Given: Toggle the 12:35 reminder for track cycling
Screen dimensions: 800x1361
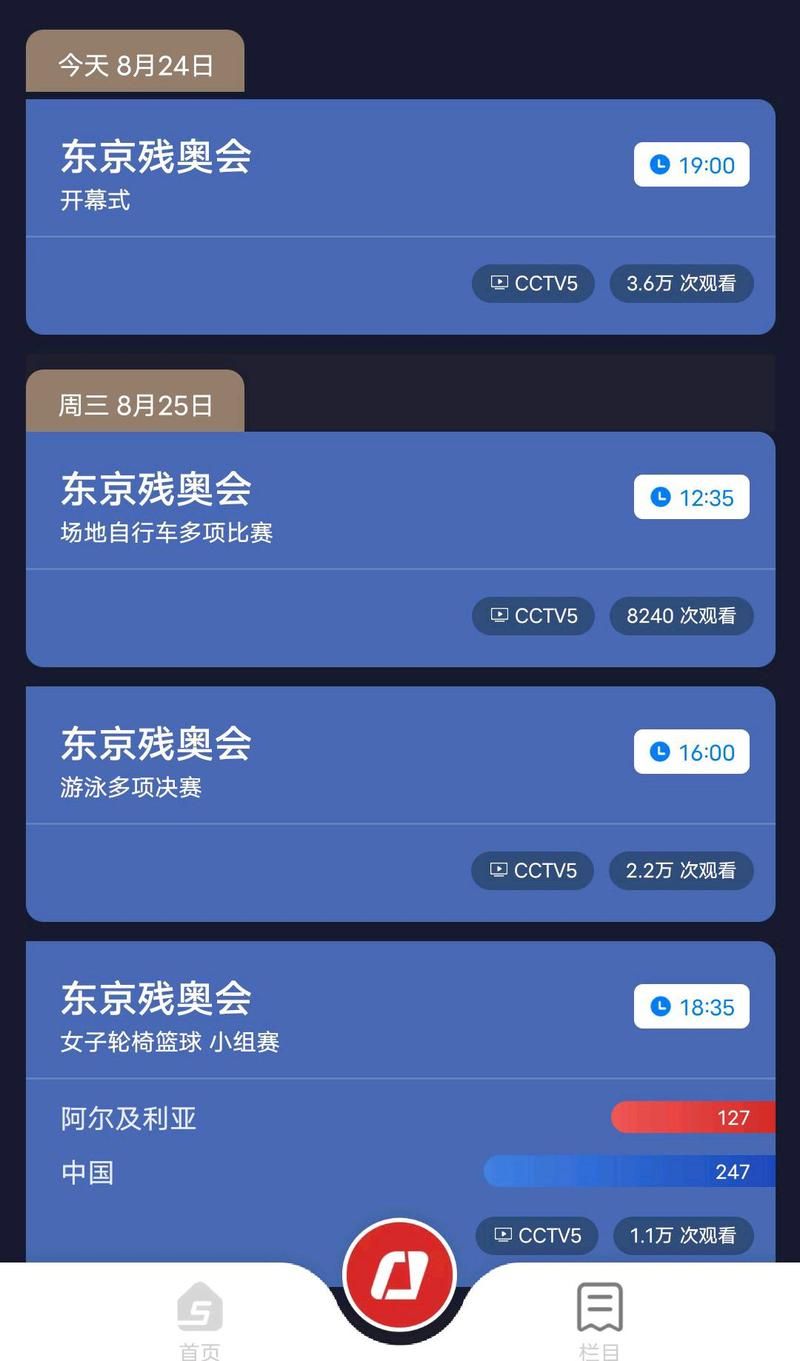Looking at the screenshot, I should pyautogui.click(x=691, y=497).
